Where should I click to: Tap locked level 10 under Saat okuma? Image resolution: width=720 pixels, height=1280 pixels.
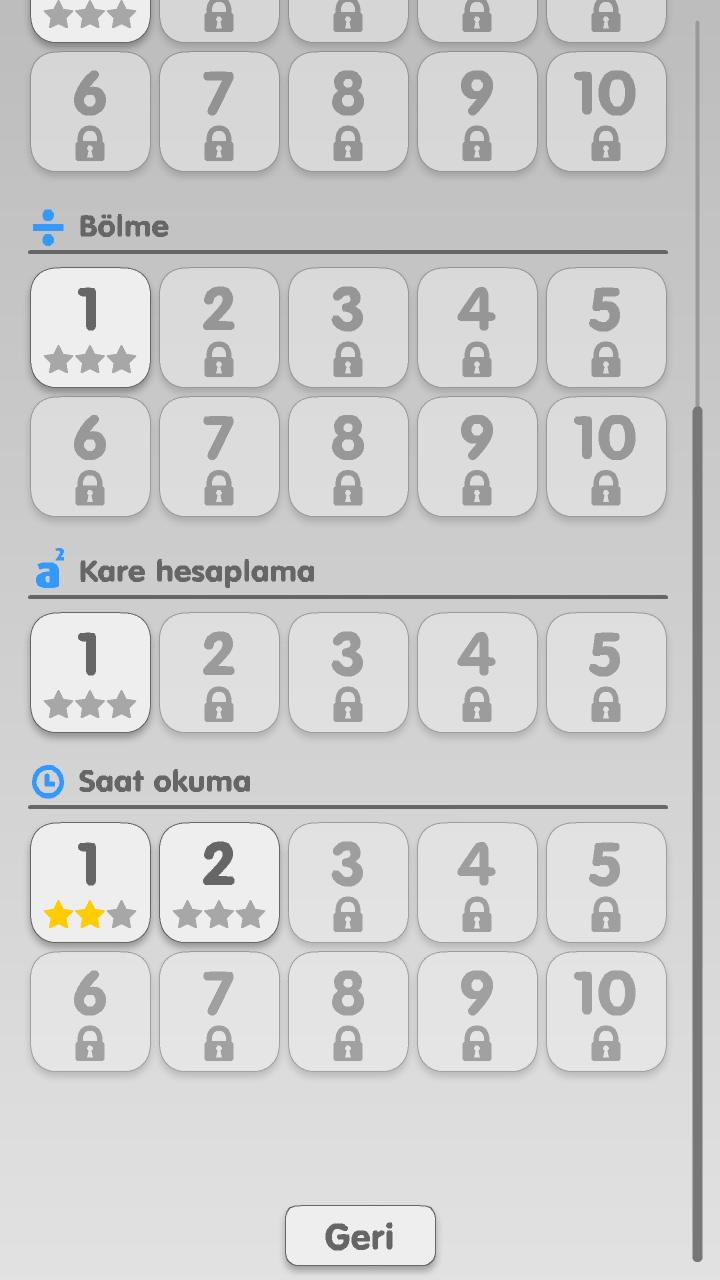pyautogui.click(x=606, y=1012)
